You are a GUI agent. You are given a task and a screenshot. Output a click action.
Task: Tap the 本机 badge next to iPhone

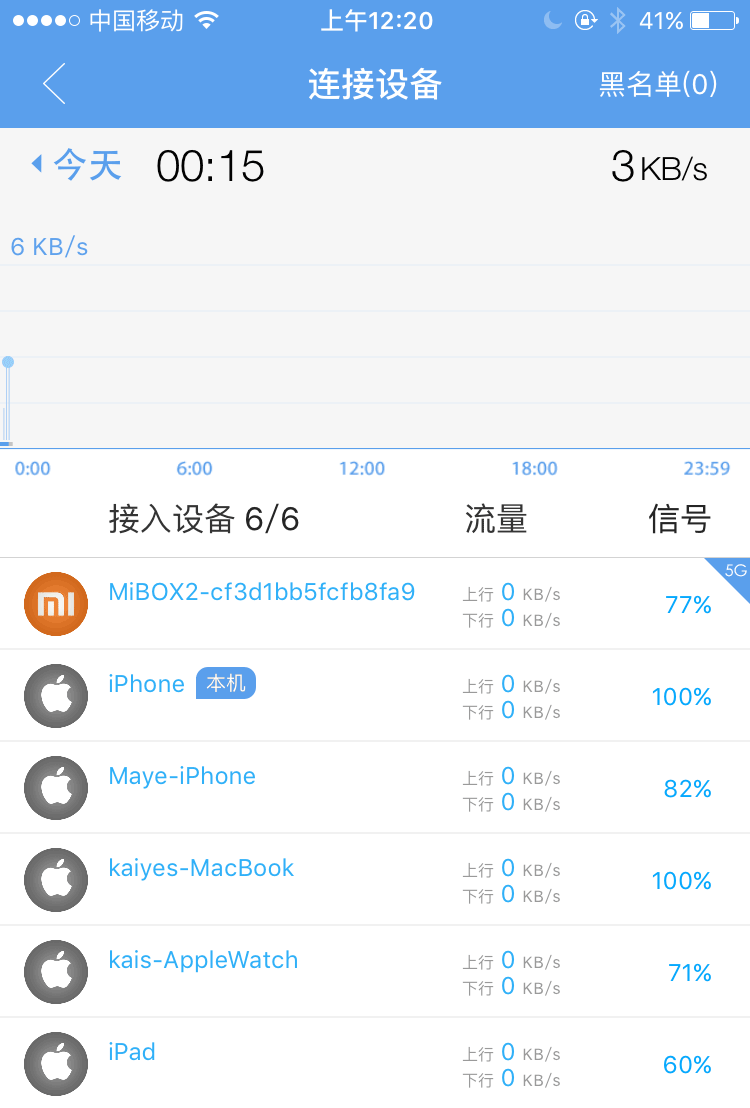225,684
